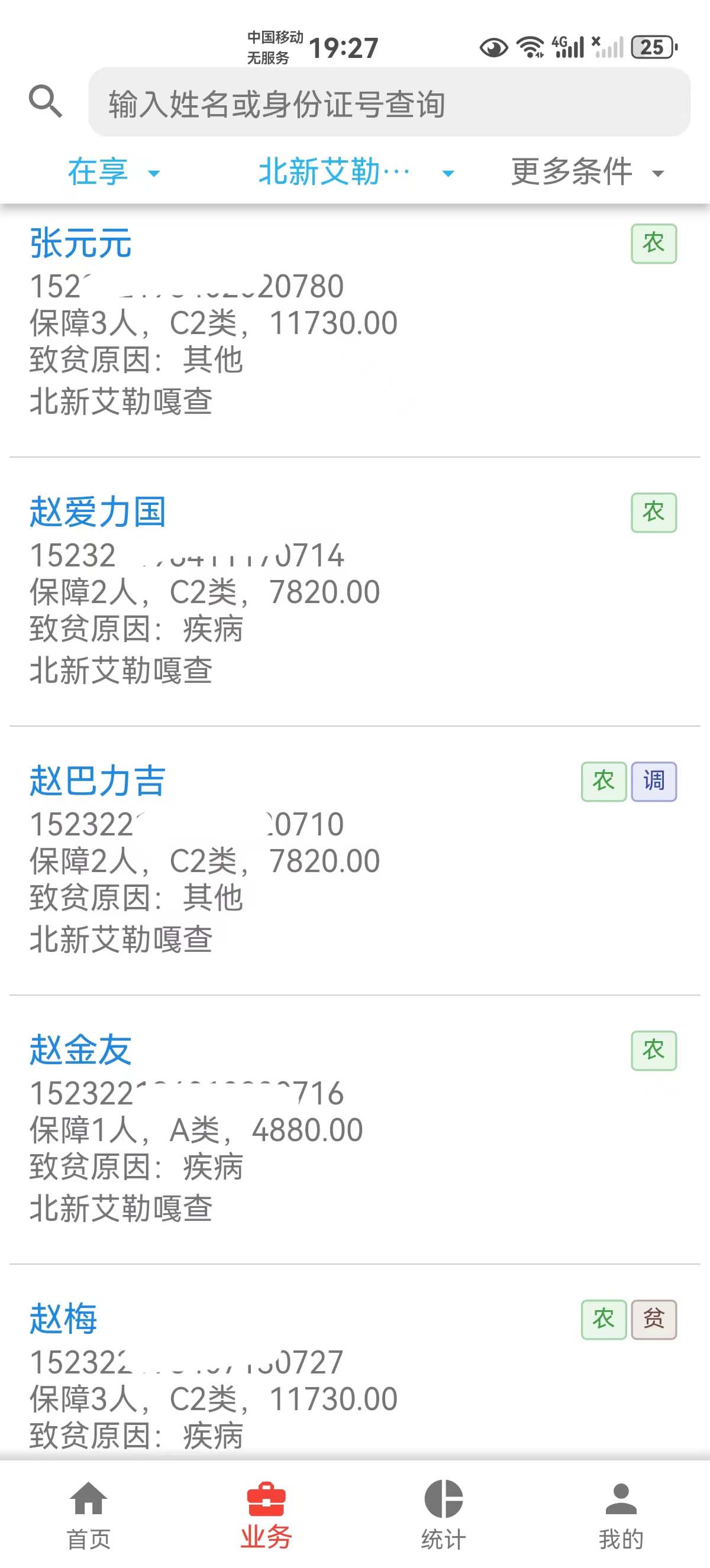Open 赵爱力国's record
Screen dimensions: 710x1568
tap(355, 592)
